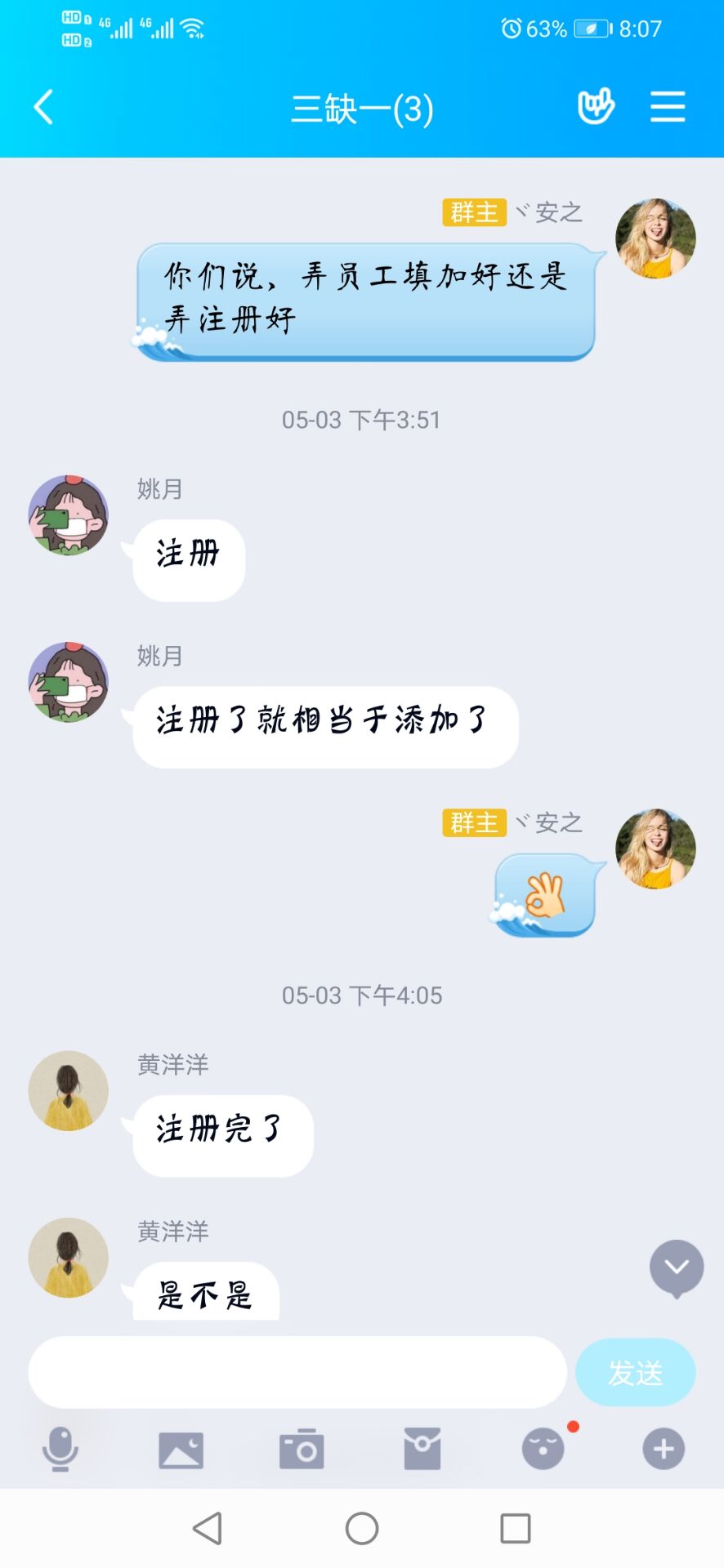Open 黄洋洋's avatar beside 注册完了

[x=69, y=1091]
